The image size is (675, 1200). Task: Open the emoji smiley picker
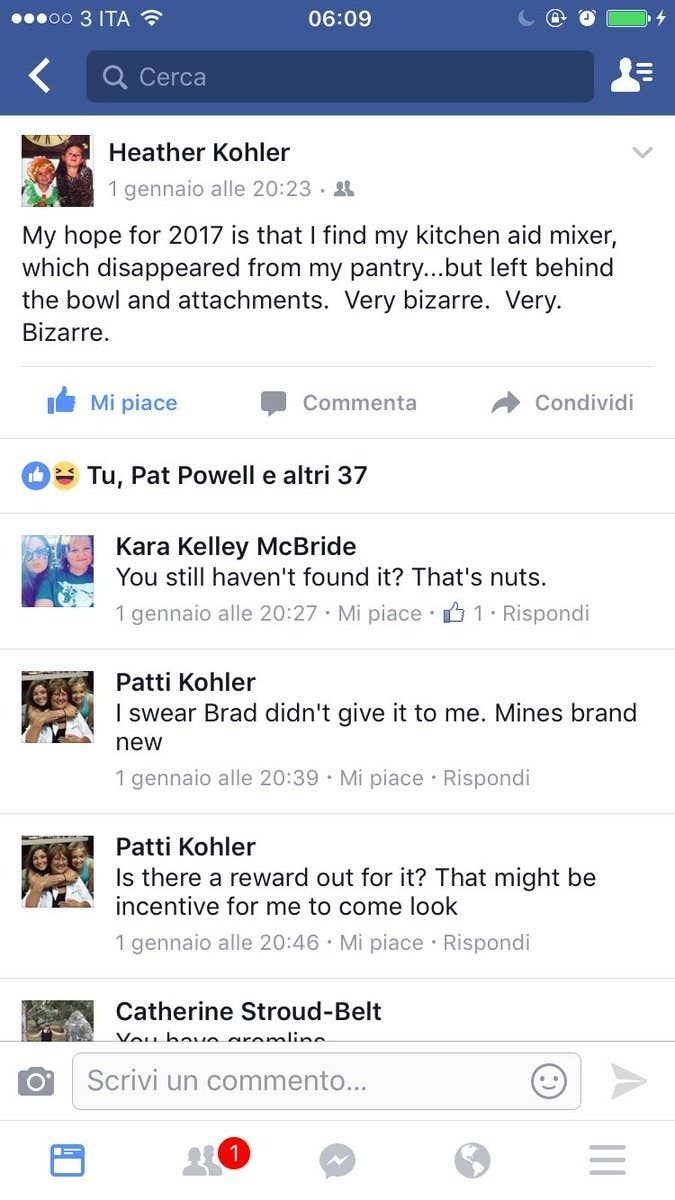548,1081
